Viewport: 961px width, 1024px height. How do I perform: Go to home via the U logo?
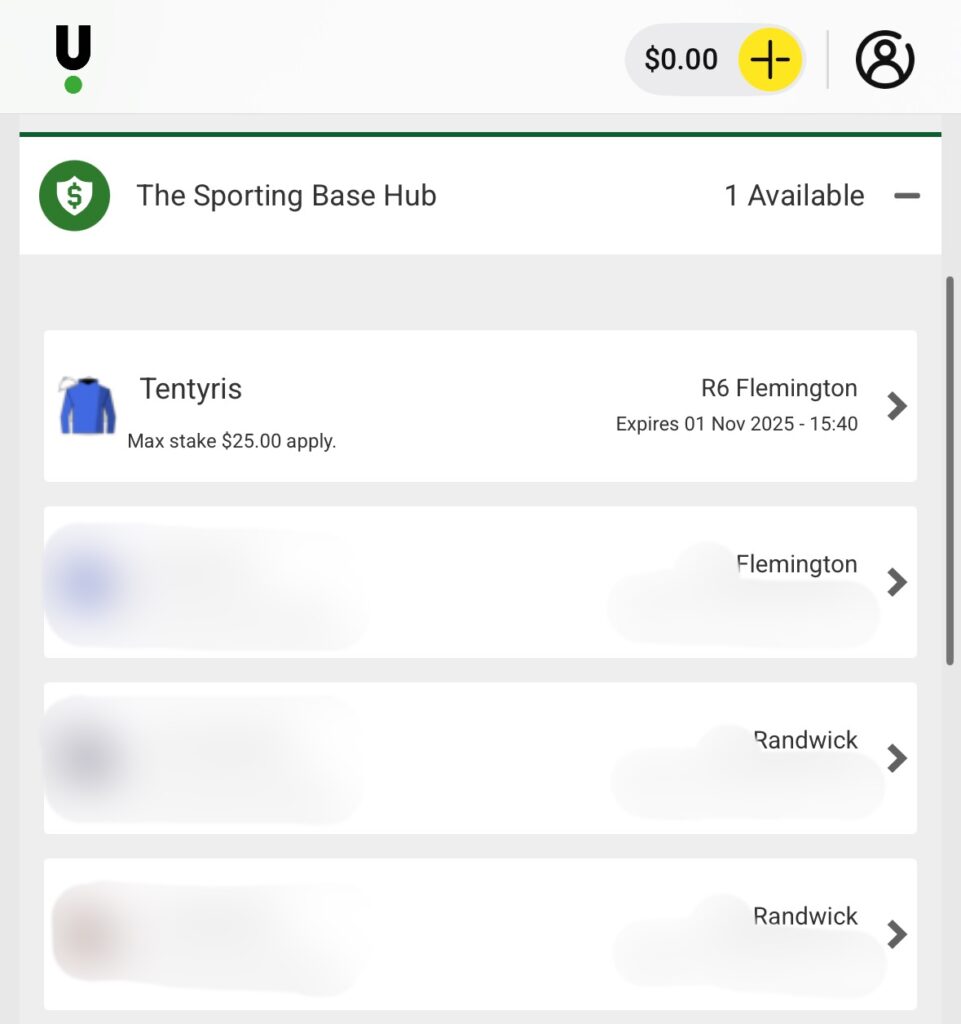coord(73,60)
